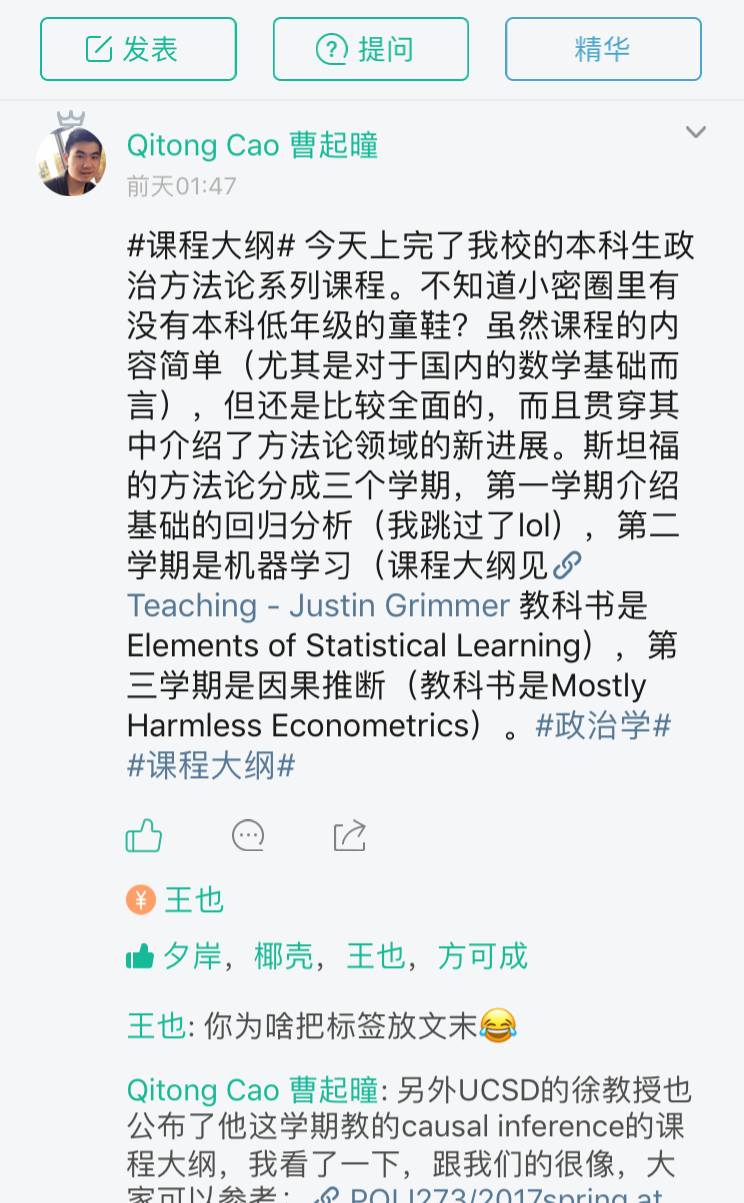Open commenter 王也's profile name
This screenshot has width=744, height=1203.
click(156, 1026)
